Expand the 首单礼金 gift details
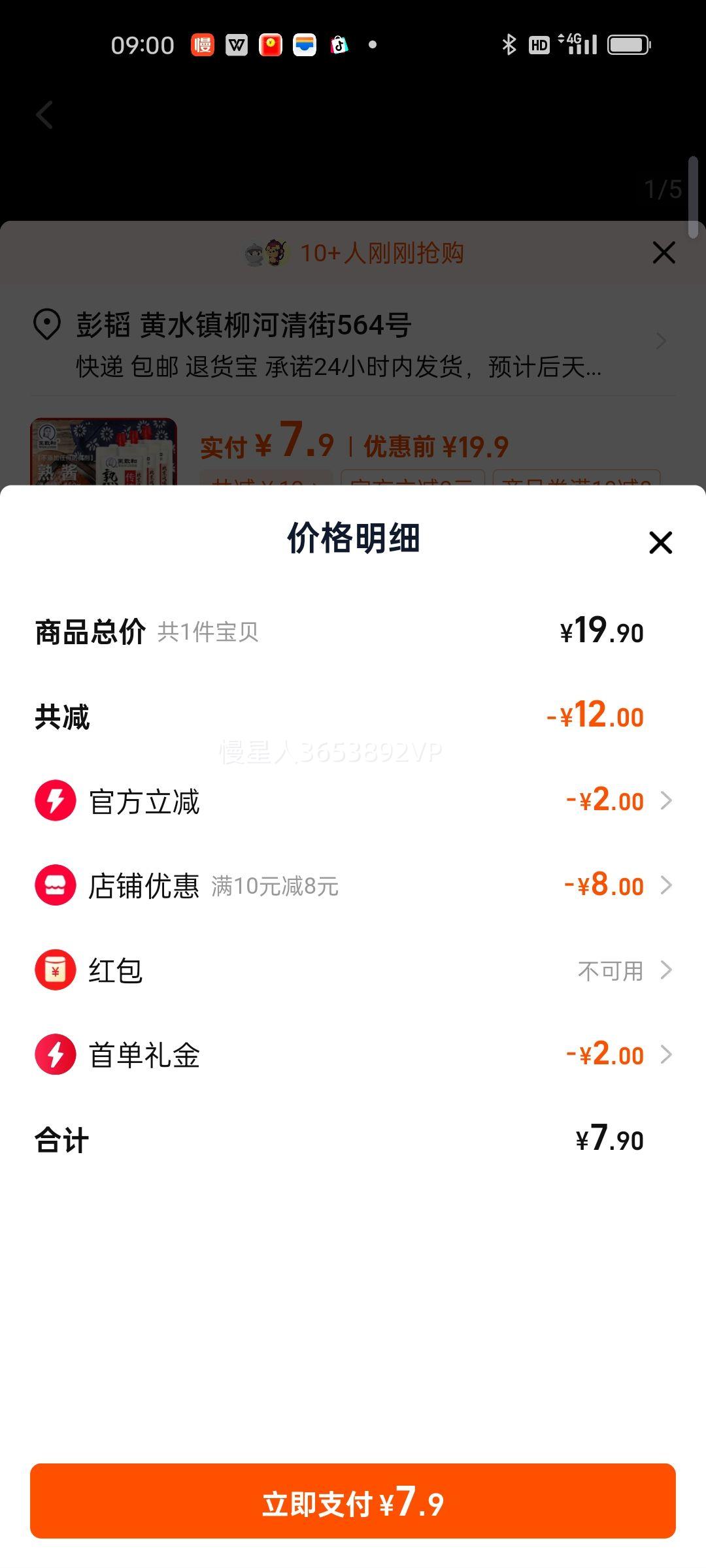This screenshot has height=1568, width=706. [x=665, y=1054]
